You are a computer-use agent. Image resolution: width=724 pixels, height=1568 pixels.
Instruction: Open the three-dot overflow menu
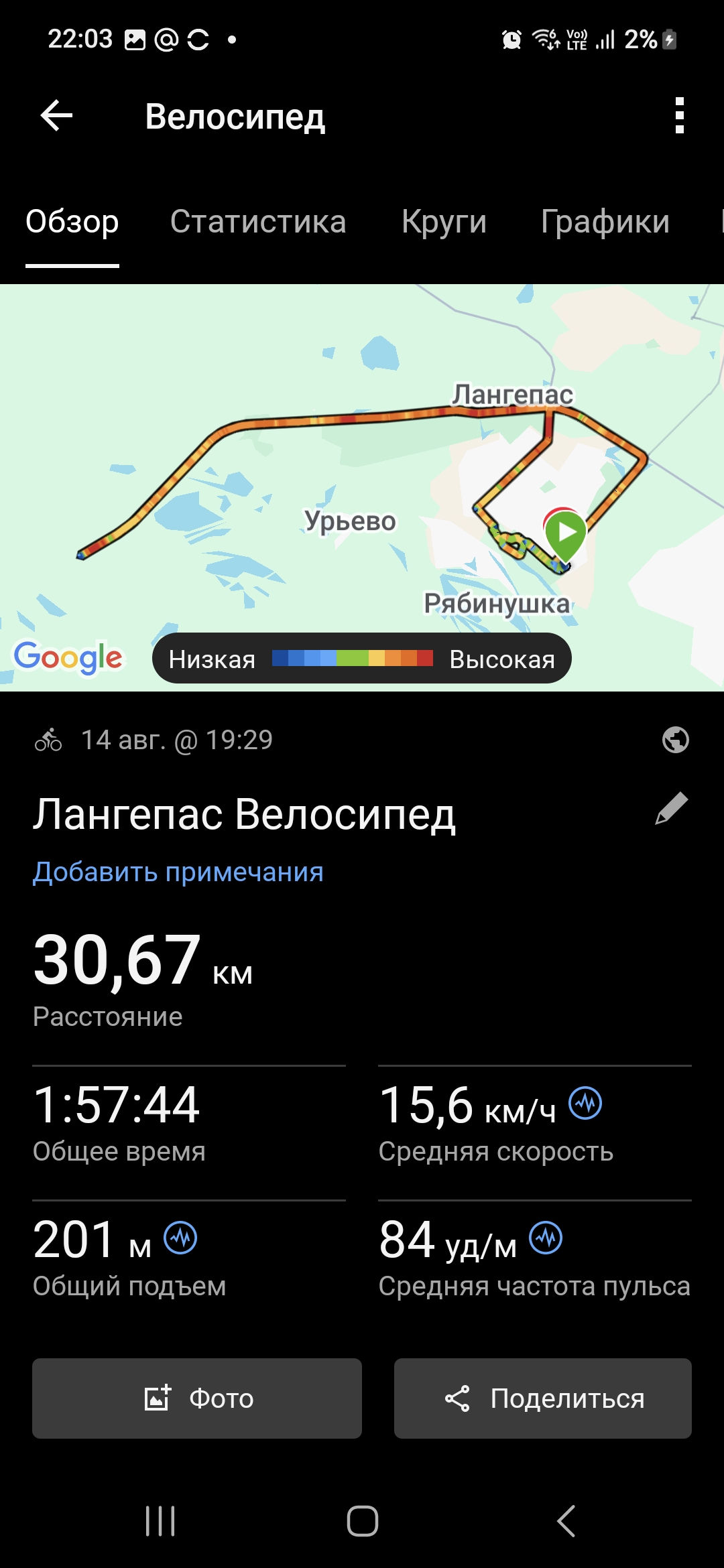(679, 116)
